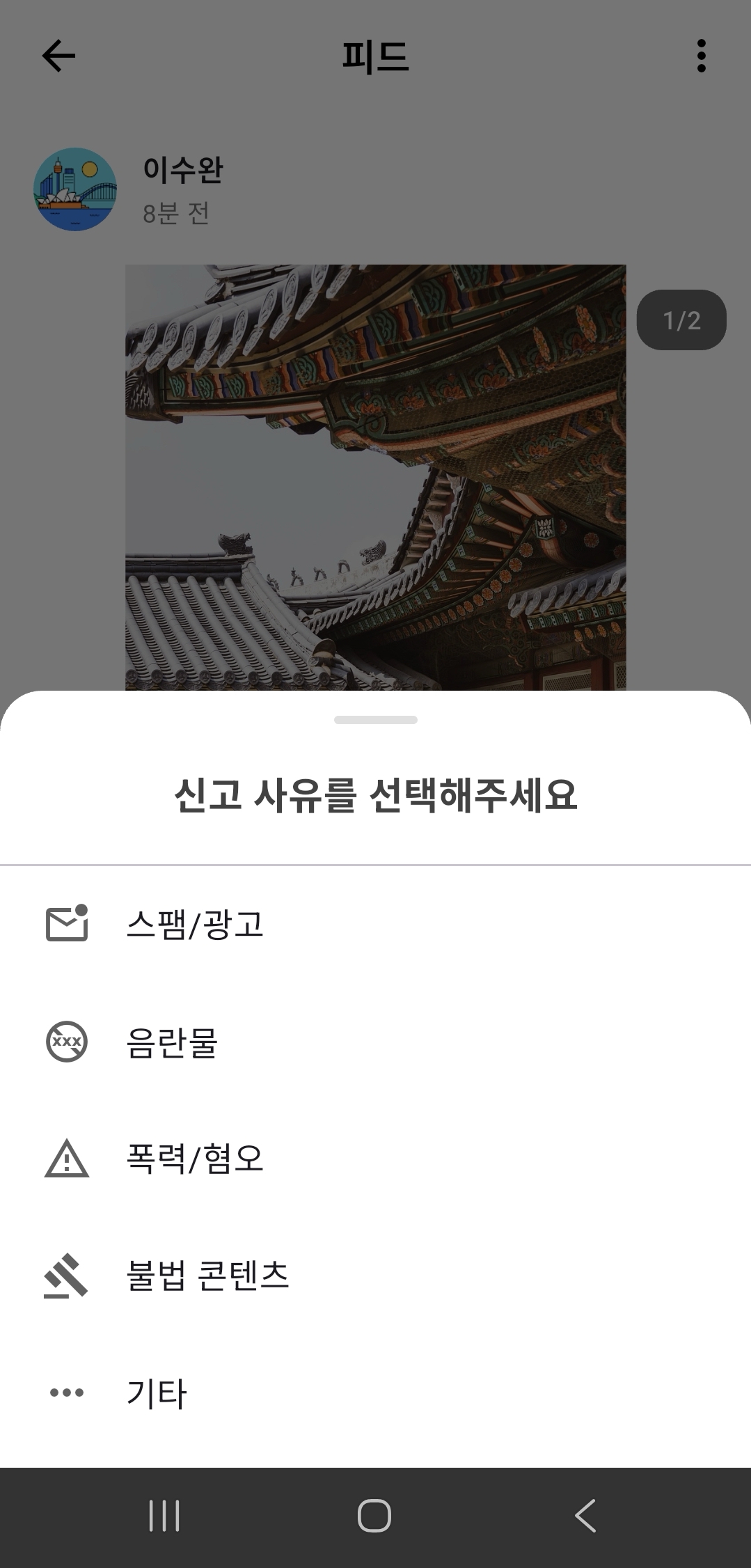The width and height of the screenshot is (751, 1568).
Task: Tap the back arrow to leave 피드
Action: point(58,56)
